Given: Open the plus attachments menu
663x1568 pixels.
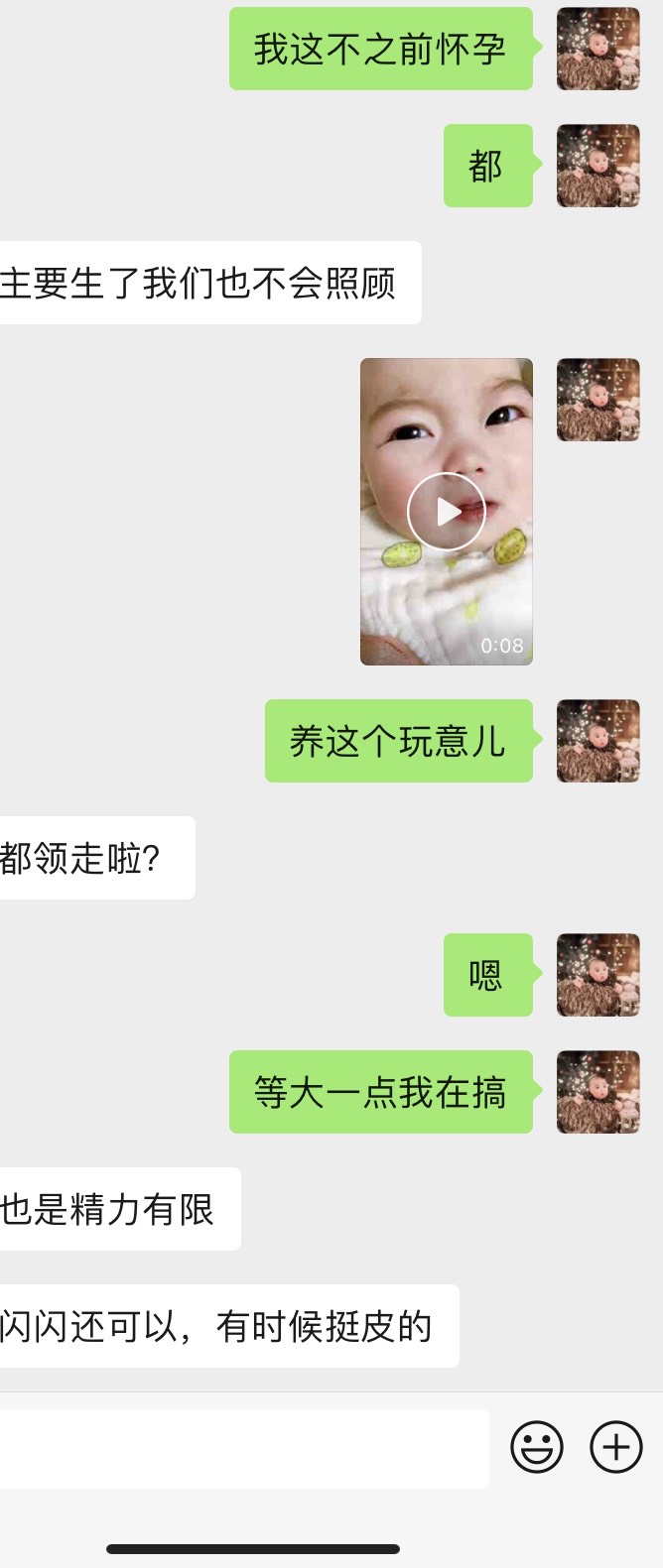Looking at the screenshot, I should 616,1447.
